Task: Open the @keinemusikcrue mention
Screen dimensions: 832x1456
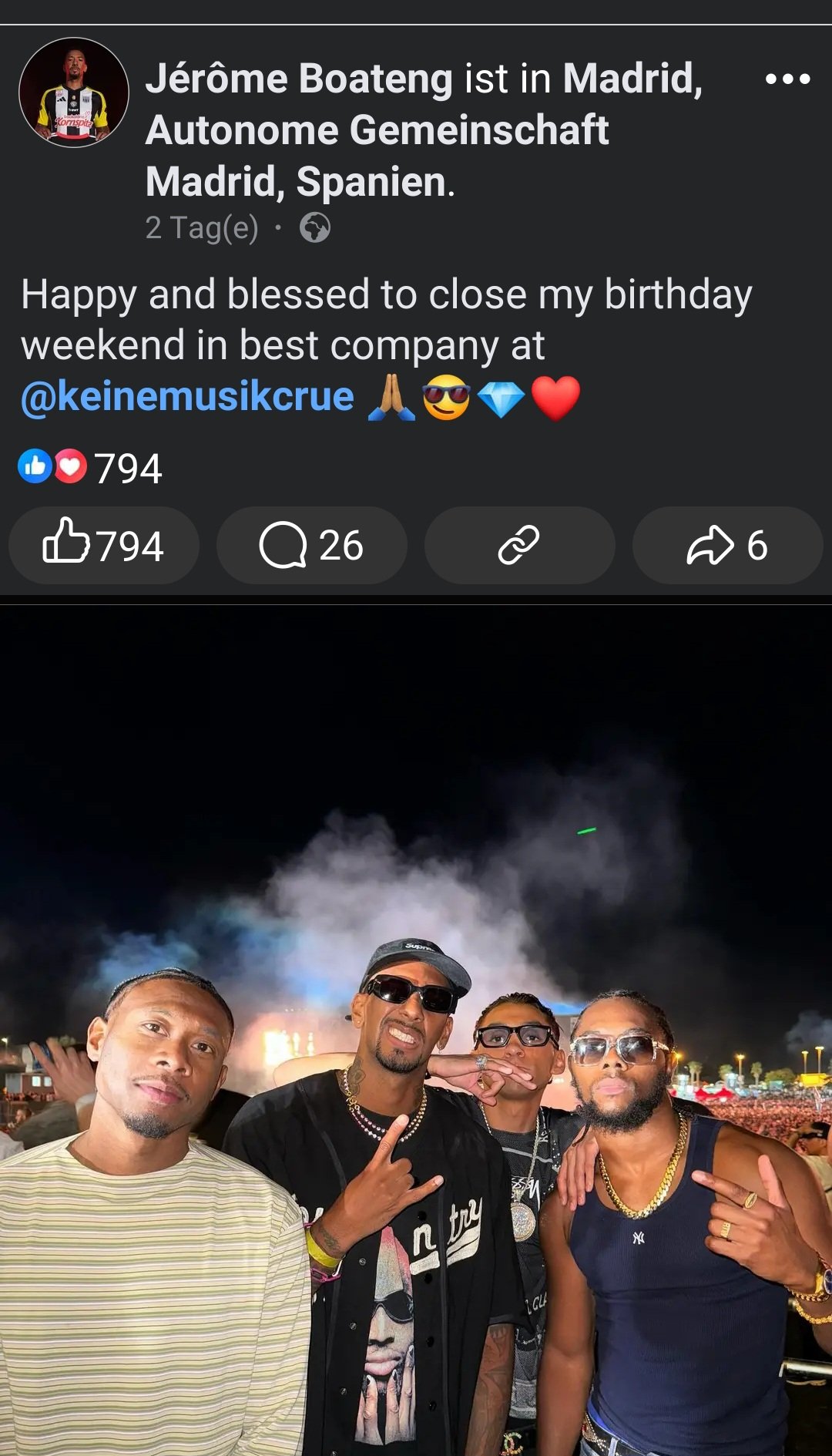Action: [x=188, y=396]
